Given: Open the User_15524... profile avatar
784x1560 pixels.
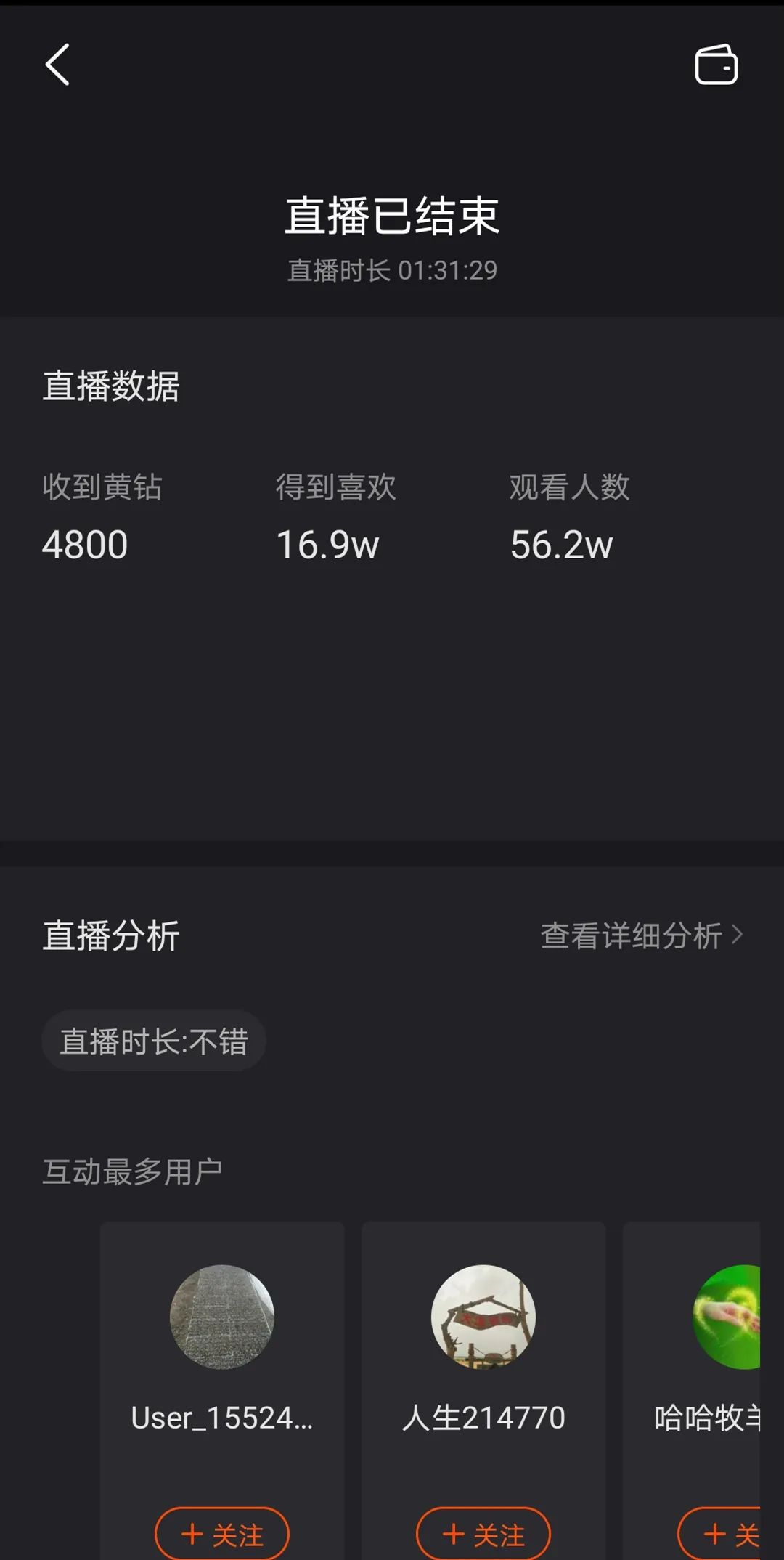Looking at the screenshot, I should point(222,1317).
